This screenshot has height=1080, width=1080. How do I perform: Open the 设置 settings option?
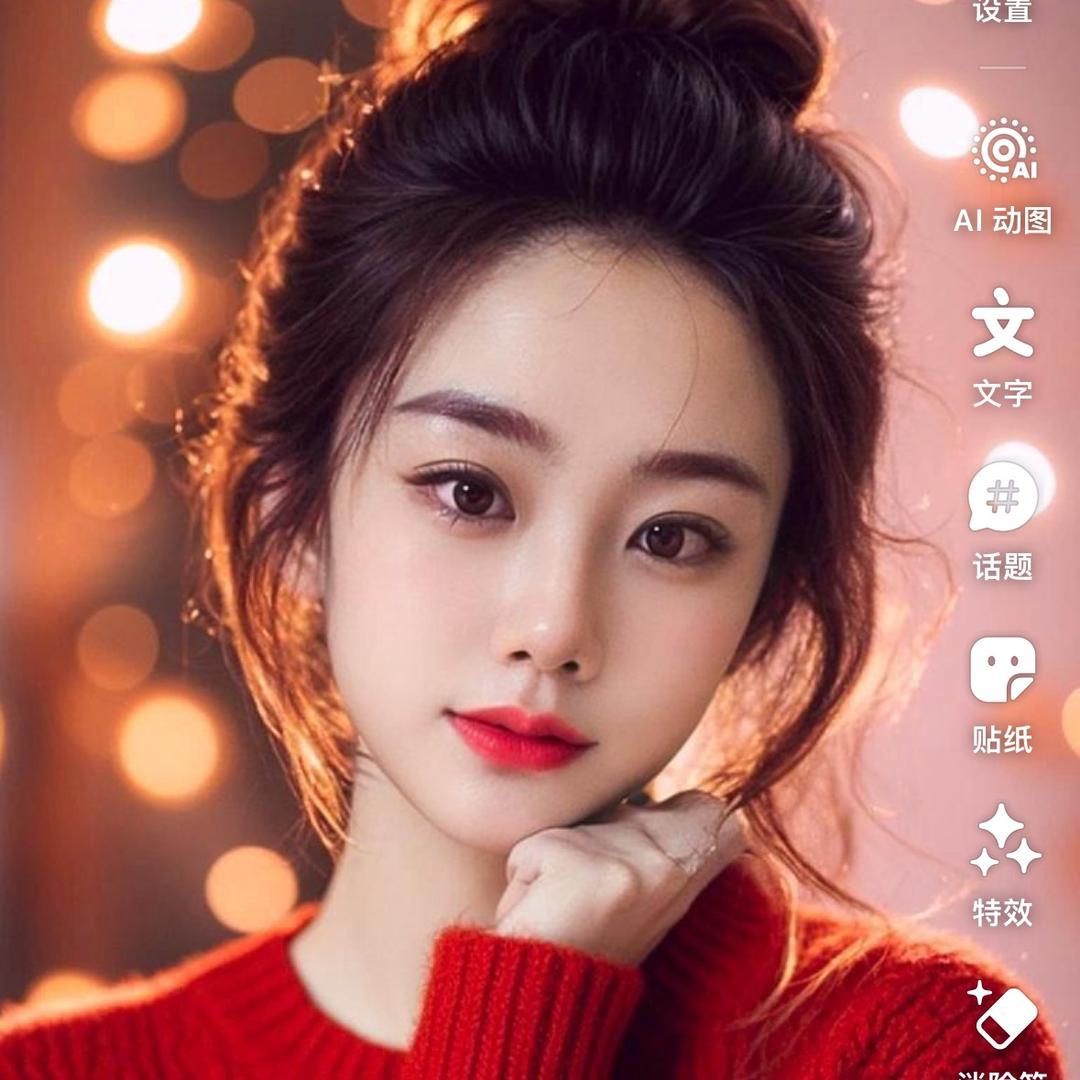pyautogui.click(x=1002, y=12)
